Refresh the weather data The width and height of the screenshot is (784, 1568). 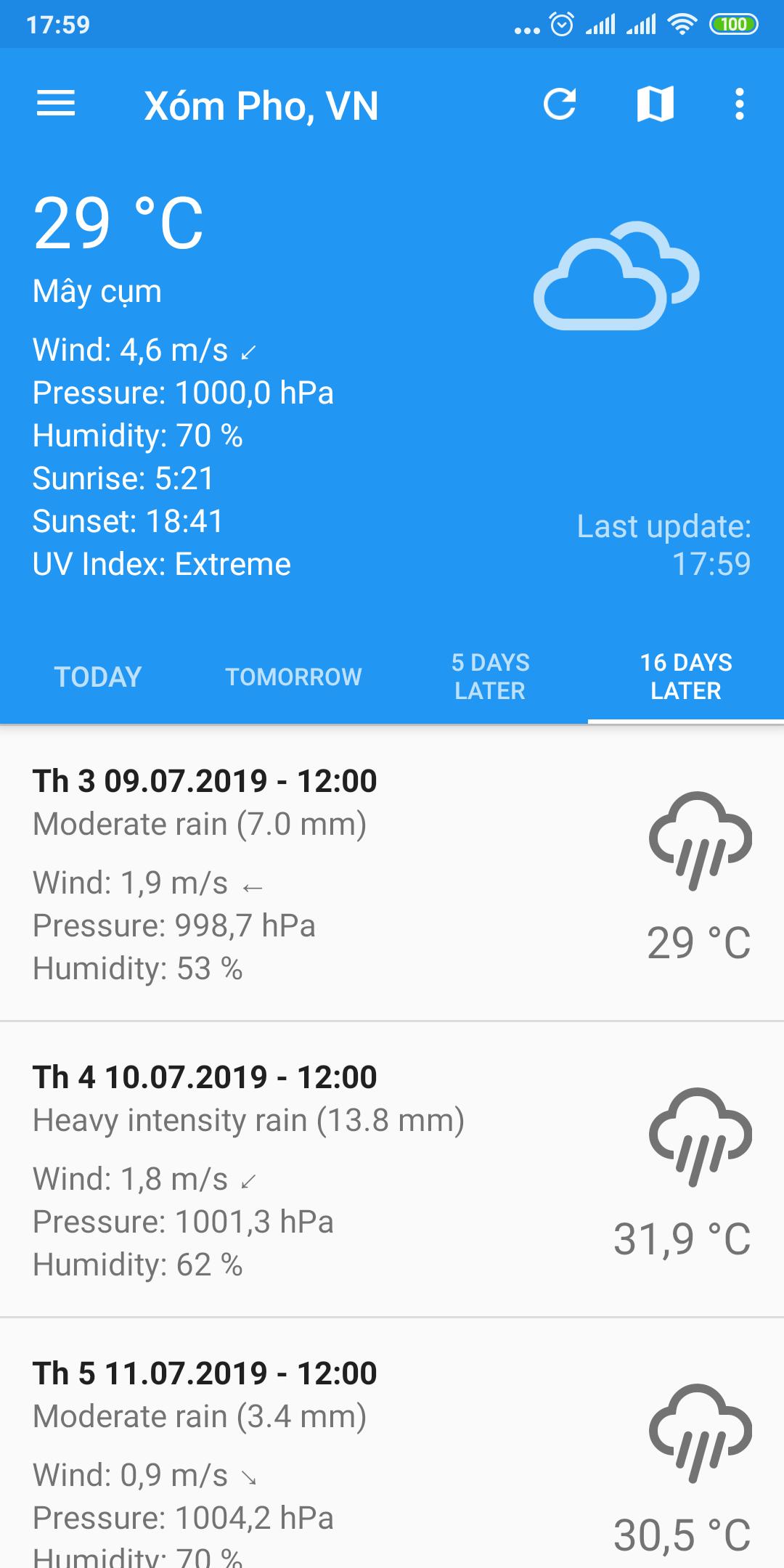[560, 104]
